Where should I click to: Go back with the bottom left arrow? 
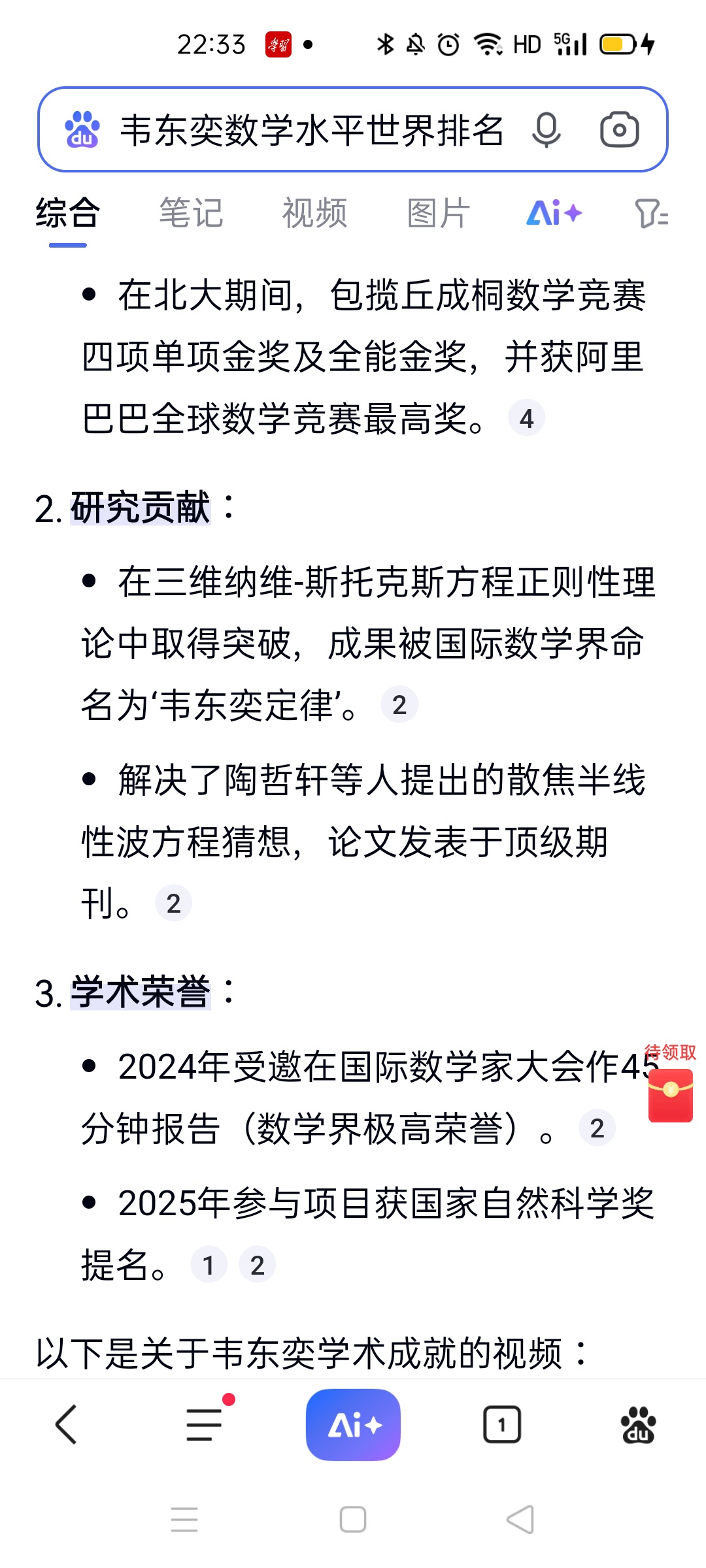(67, 1424)
